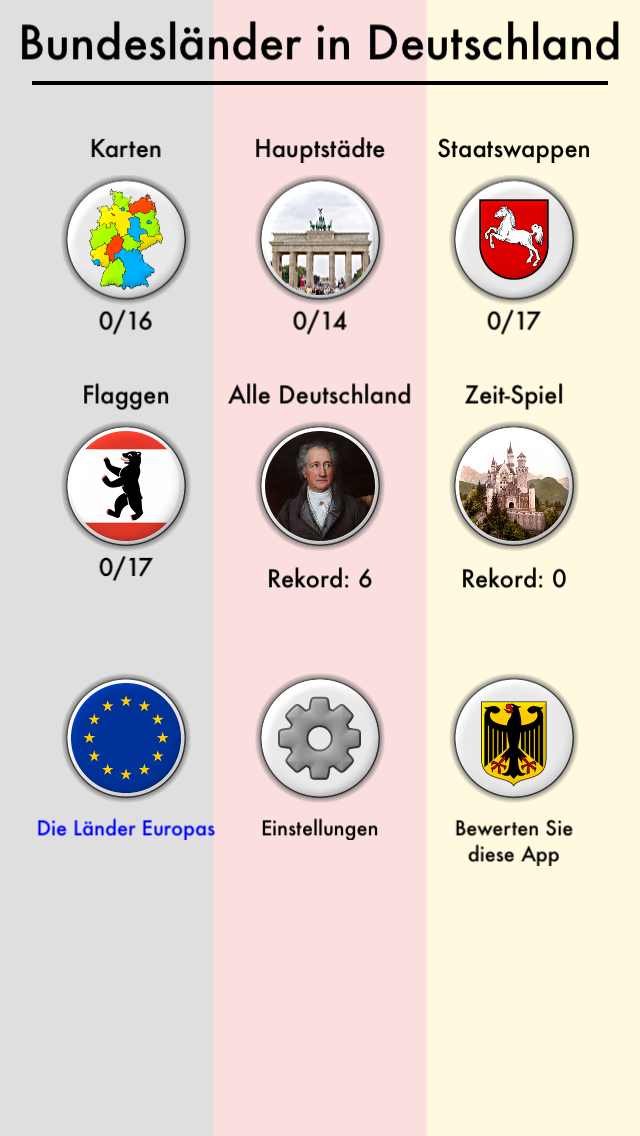
Task: Start the Alle Deutschland mode
Action: [x=320, y=486]
